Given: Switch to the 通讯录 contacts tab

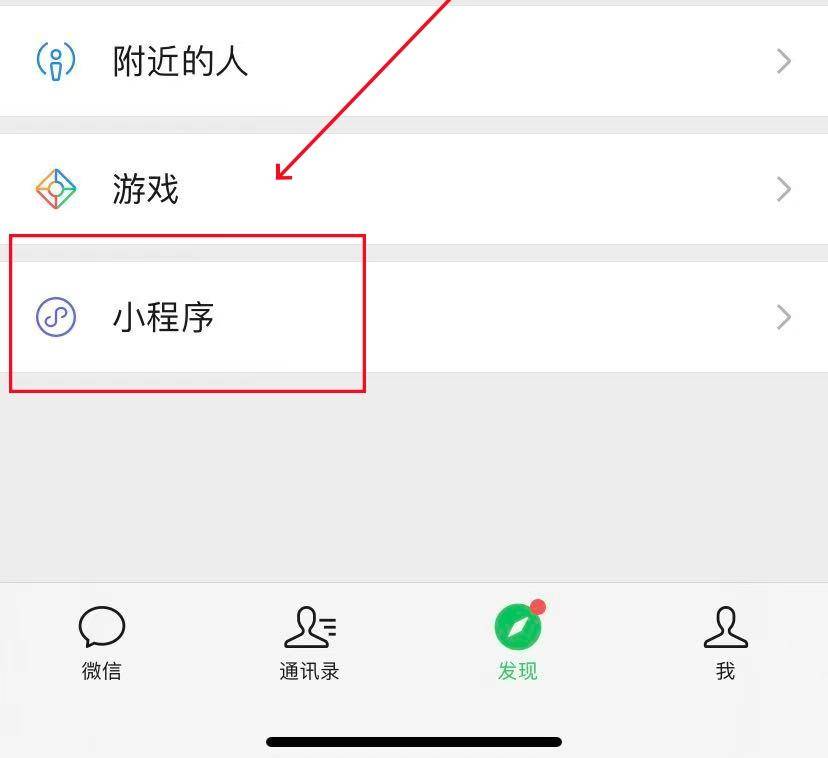Looking at the screenshot, I should (309, 643).
